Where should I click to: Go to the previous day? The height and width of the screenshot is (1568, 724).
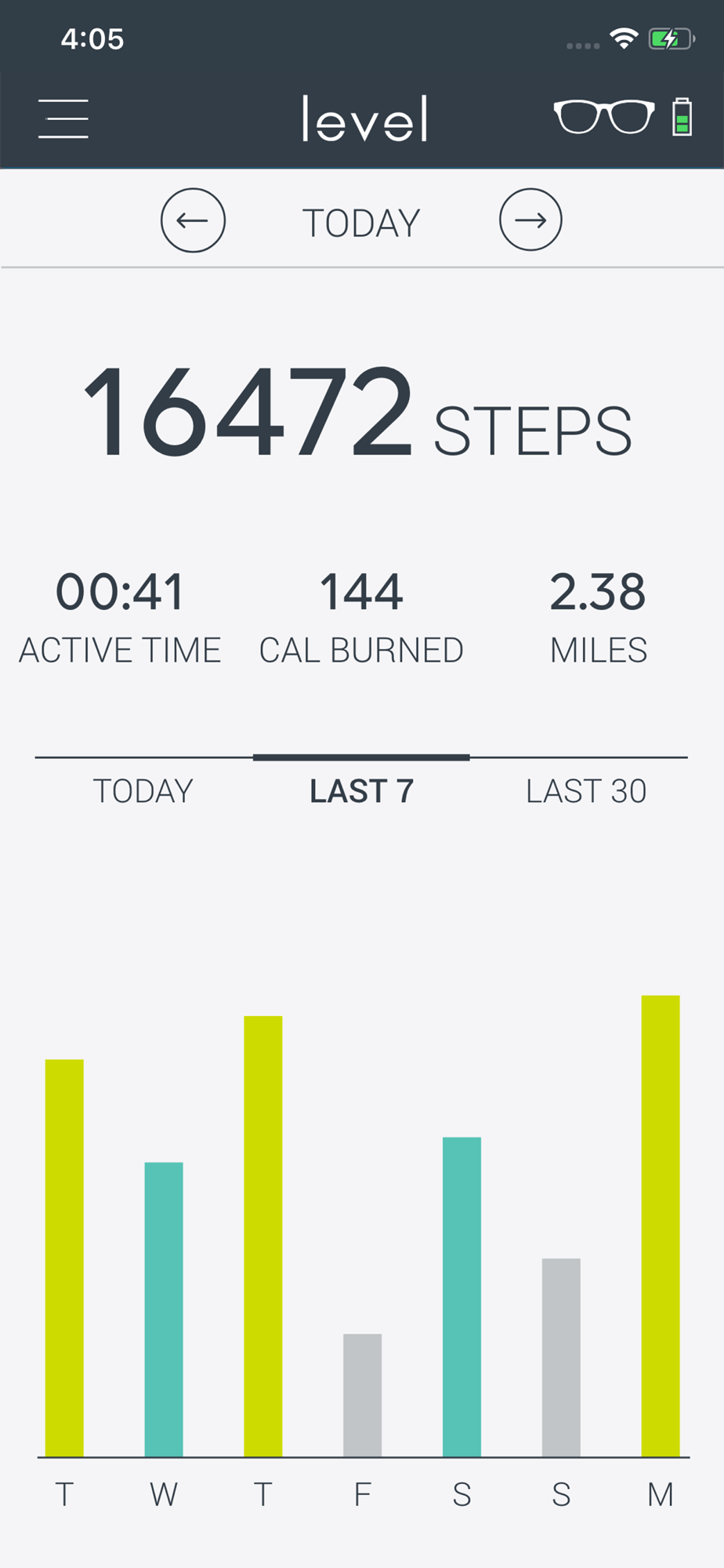pyautogui.click(x=193, y=220)
